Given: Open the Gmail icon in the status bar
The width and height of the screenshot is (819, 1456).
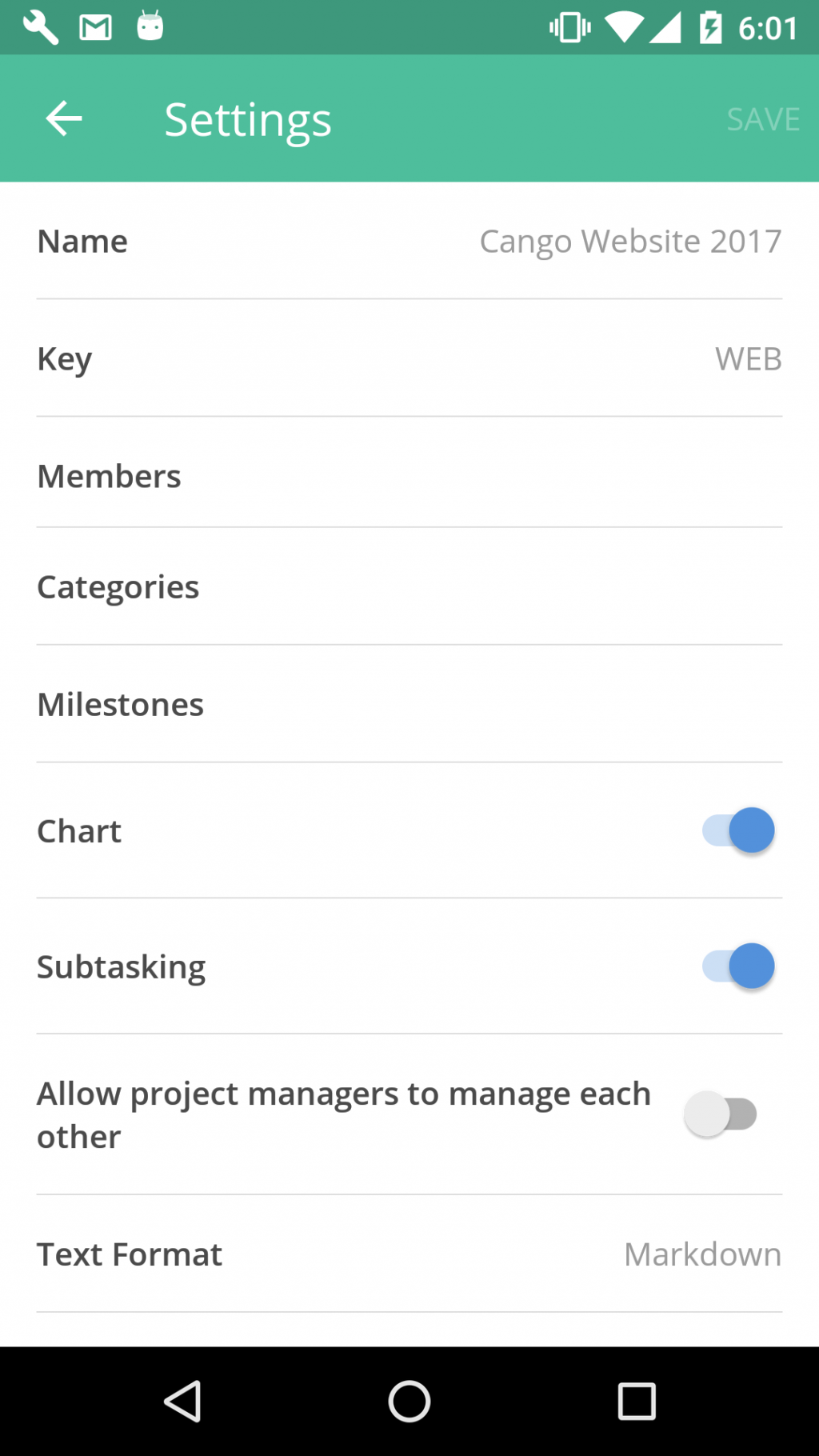Looking at the screenshot, I should tap(94, 26).
